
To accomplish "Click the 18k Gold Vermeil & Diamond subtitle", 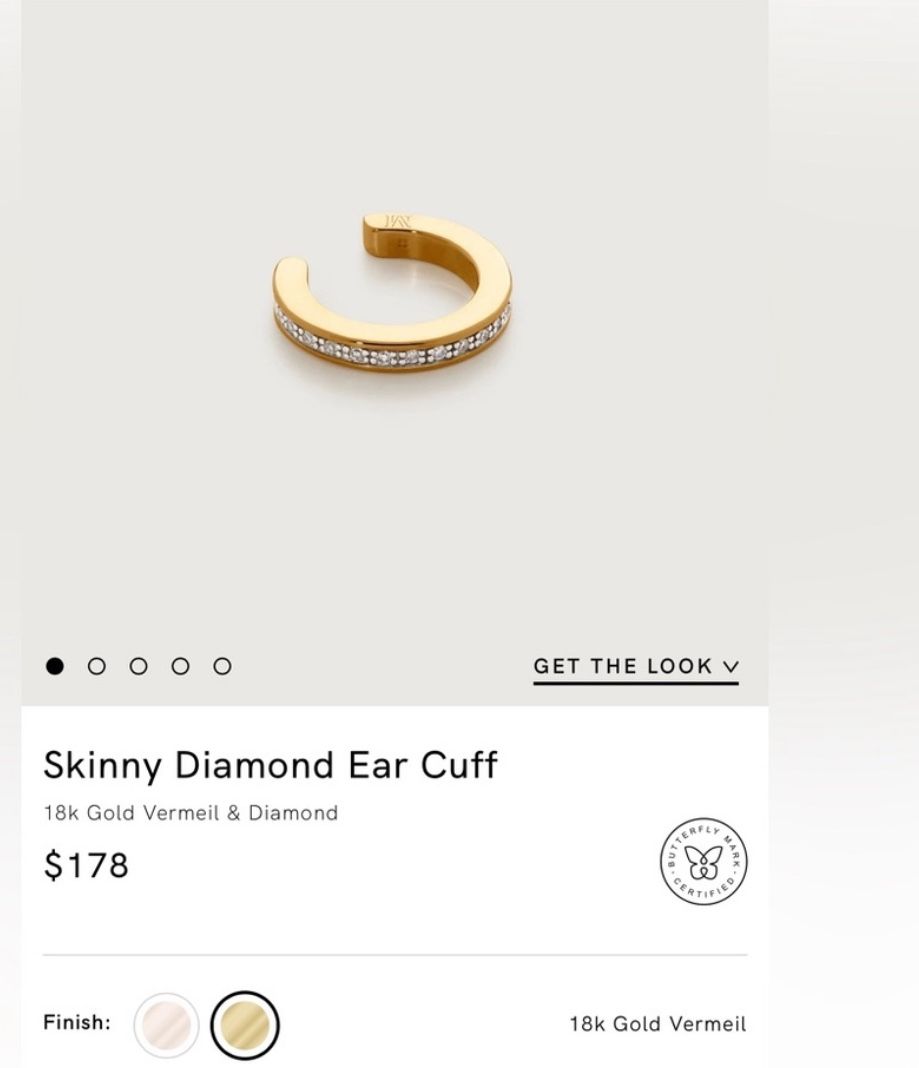I will click(191, 813).
